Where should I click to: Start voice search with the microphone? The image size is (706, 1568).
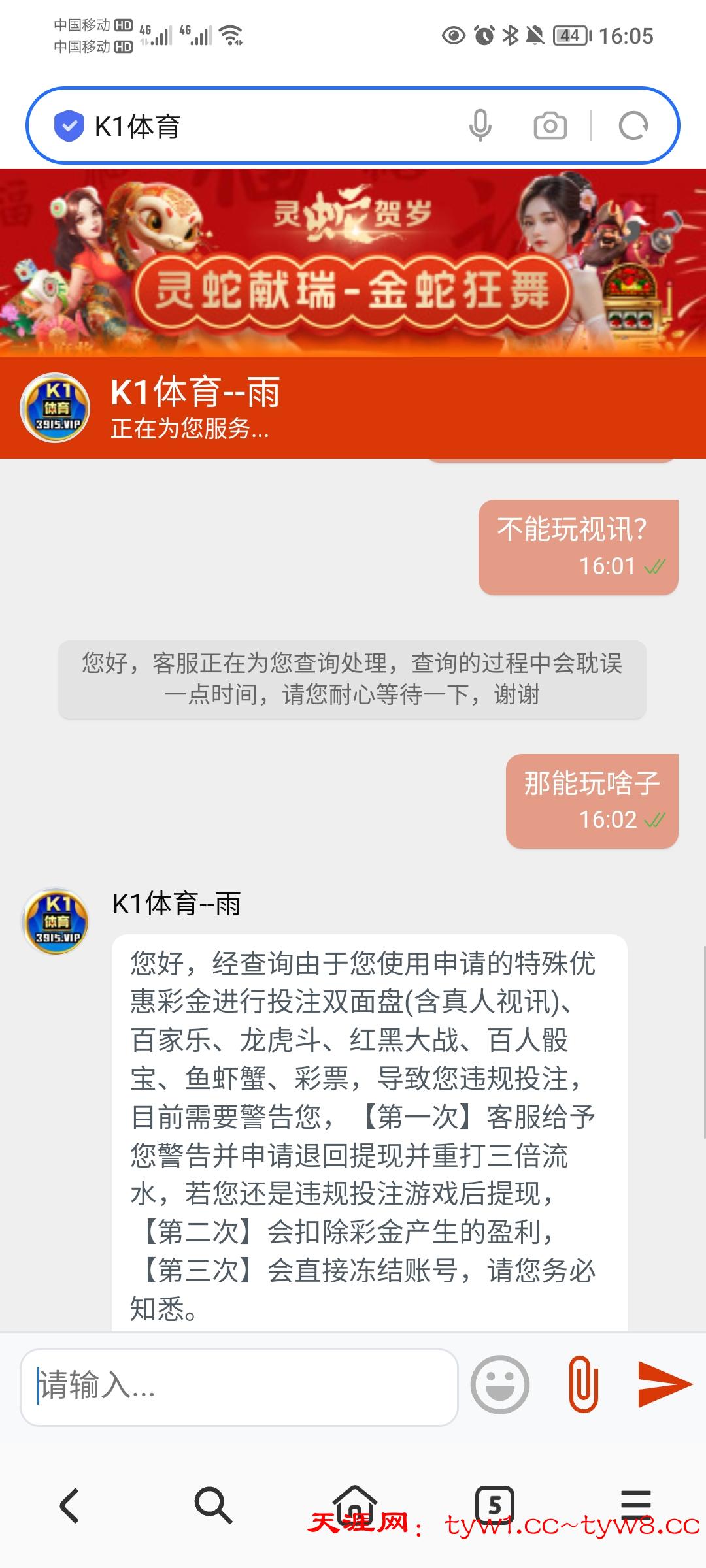[480, 125]
